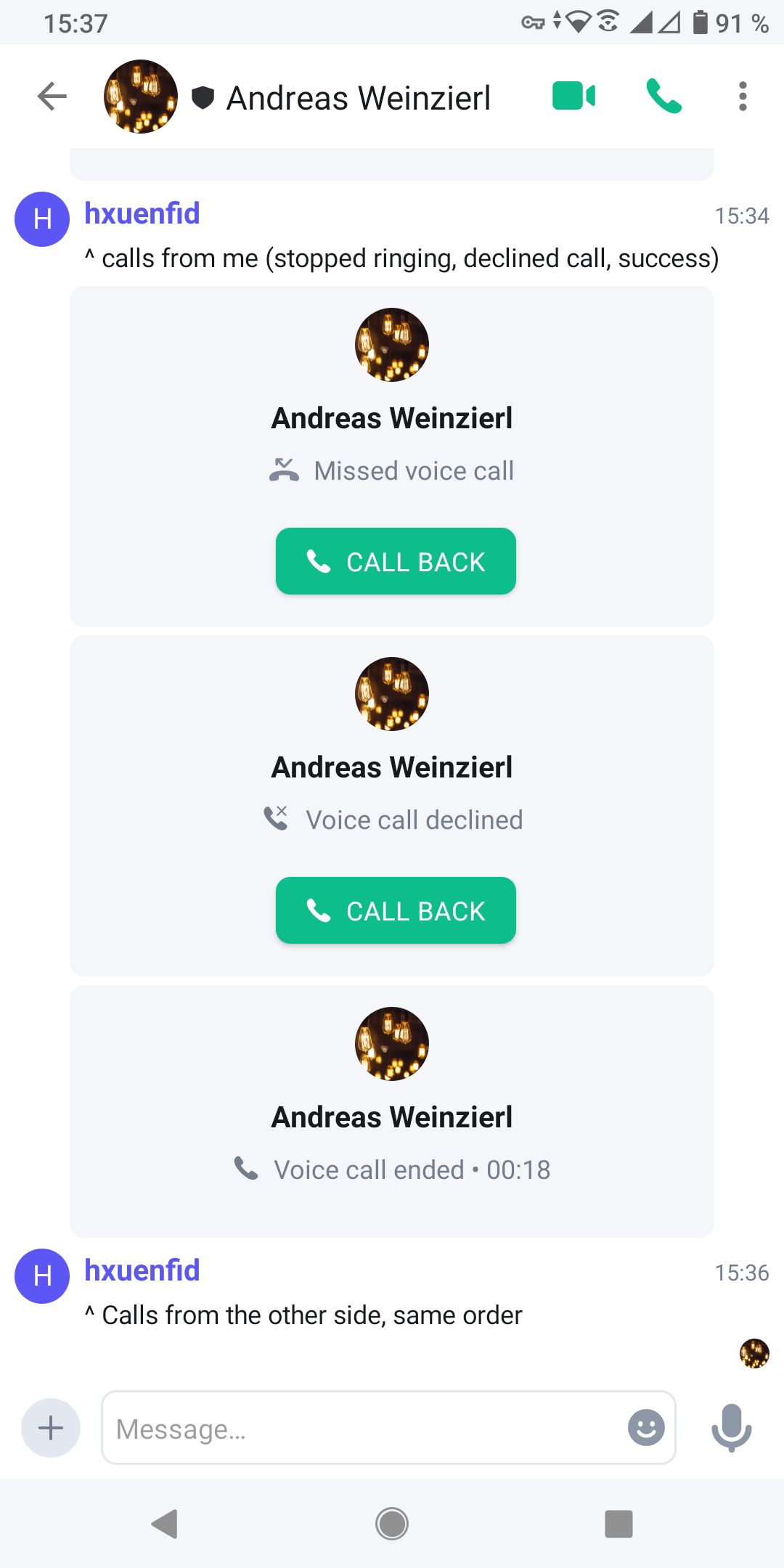Focus the Message text field
Image resolution: width=784 pixels, height=1568 pixels.
[363, 1428]
